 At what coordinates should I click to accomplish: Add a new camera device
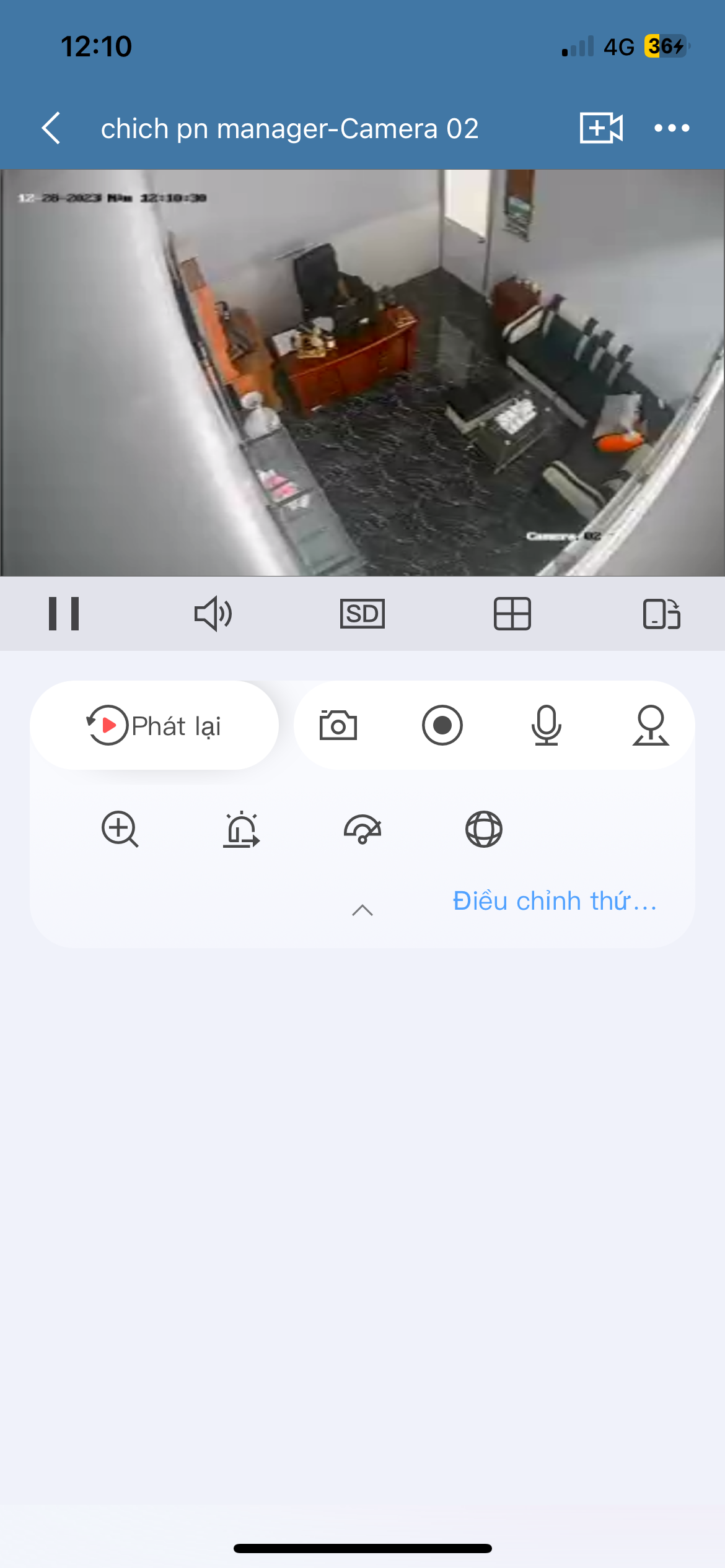(600, 128)
